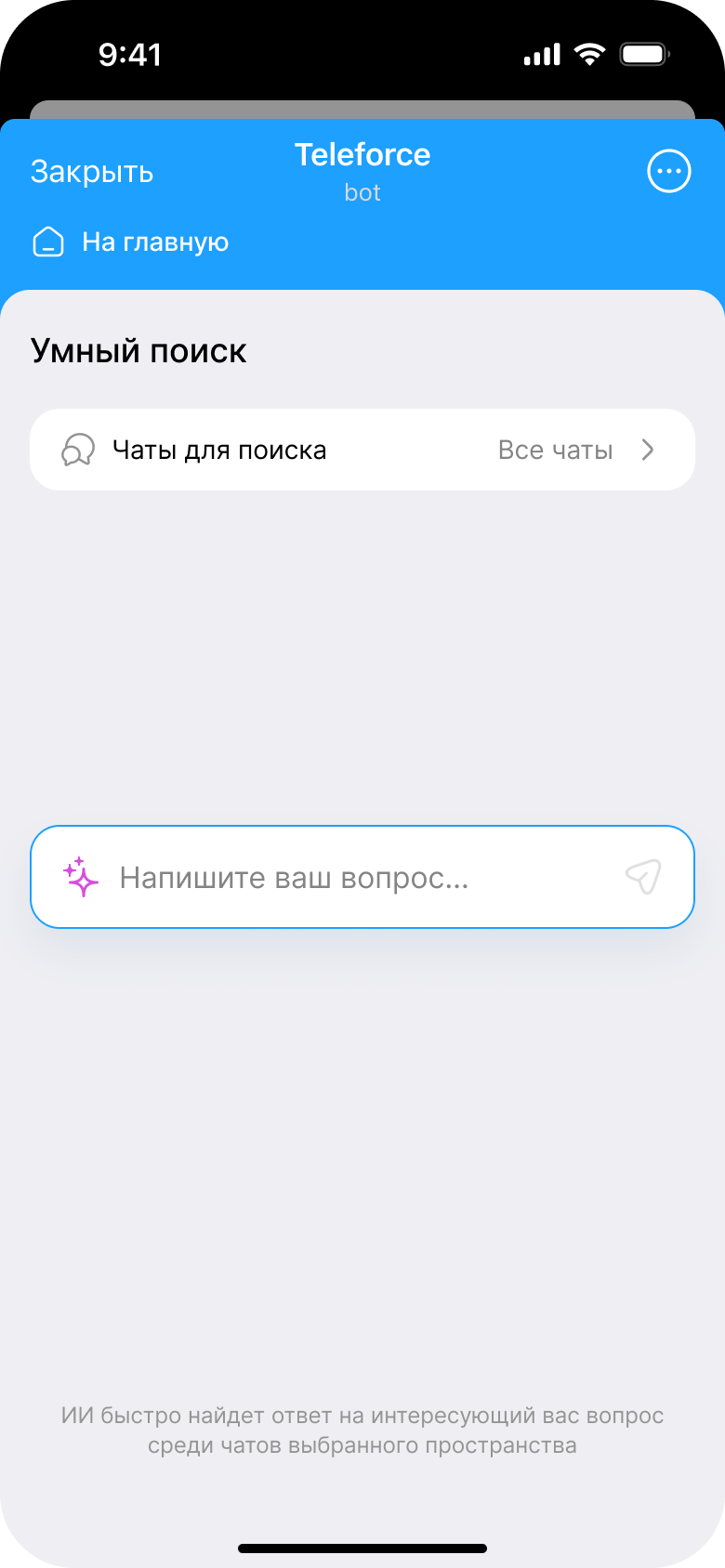Send the question with paper plane icon

coord(643,876)
